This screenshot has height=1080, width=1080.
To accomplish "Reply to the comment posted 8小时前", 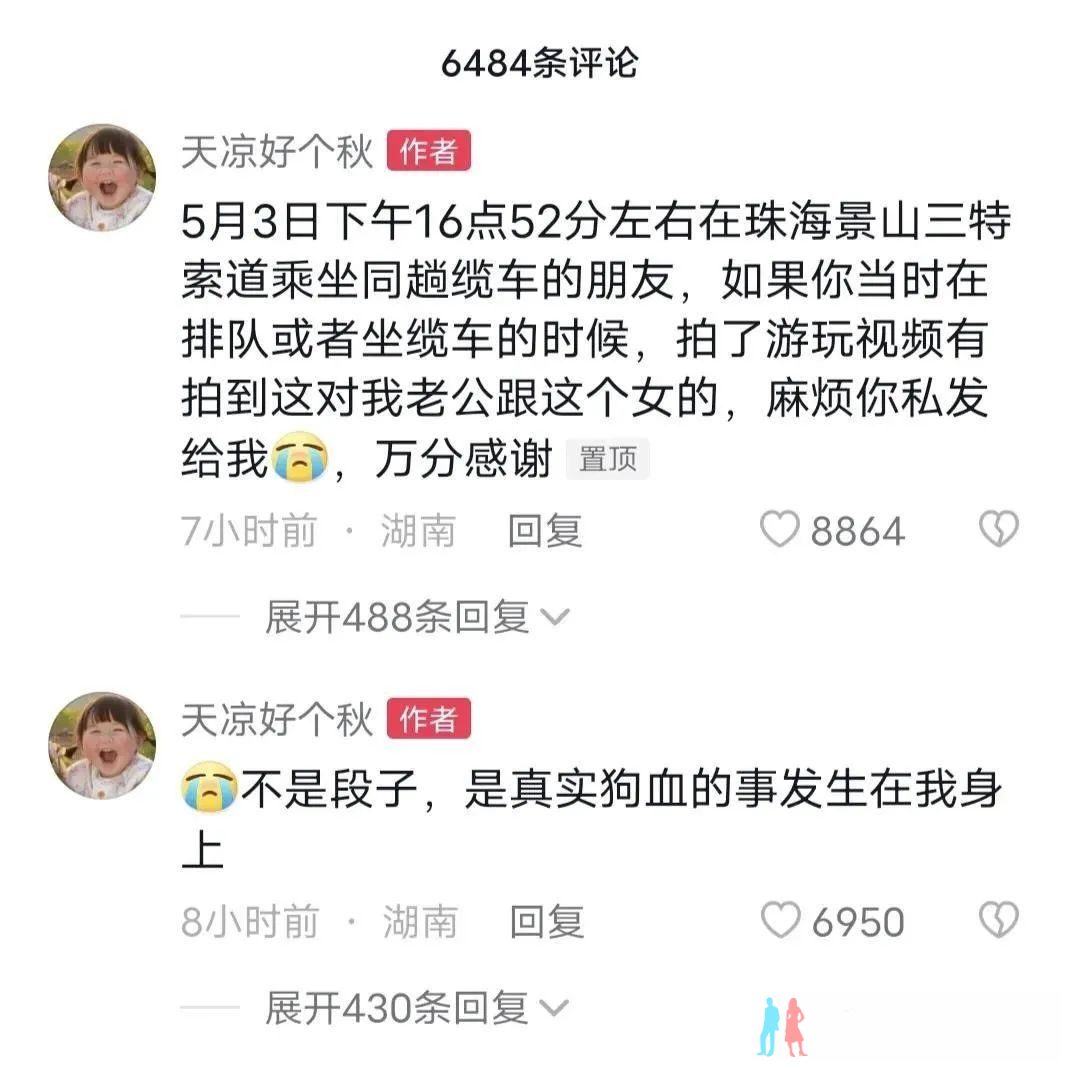I will tap(546, 922).
